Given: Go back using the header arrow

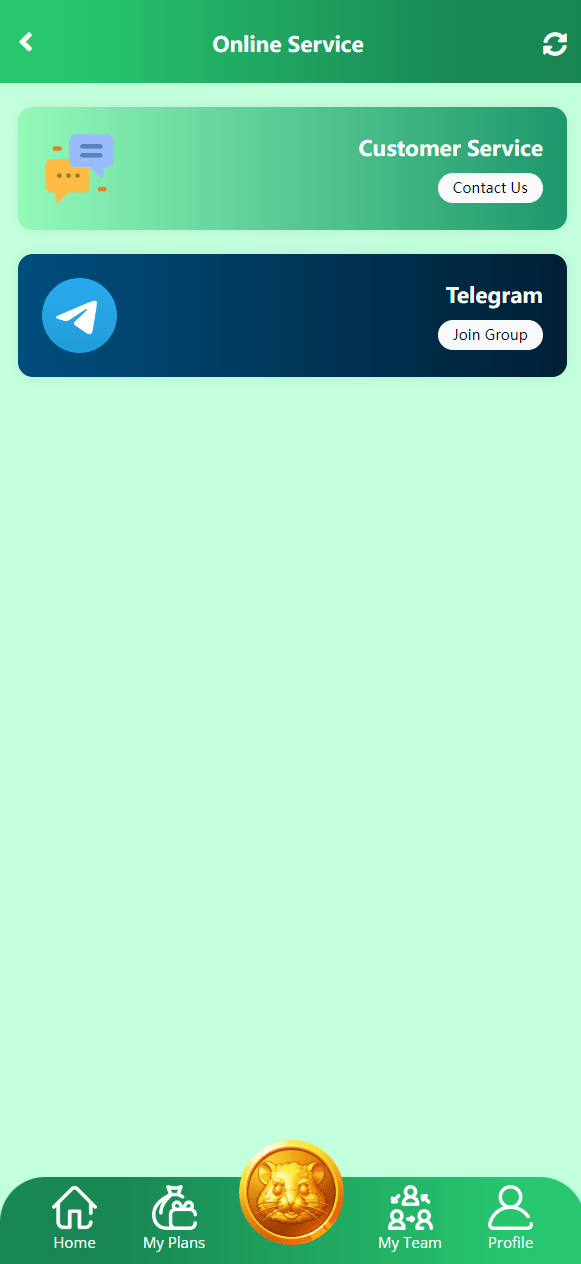Looking at the screenshot, I should point(26,42).
